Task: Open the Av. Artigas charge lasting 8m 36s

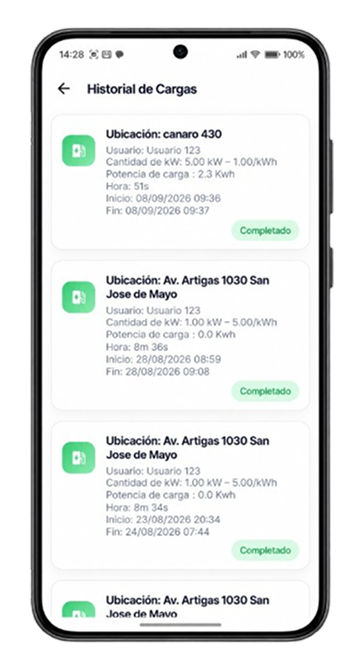Action: click(180, 335)
